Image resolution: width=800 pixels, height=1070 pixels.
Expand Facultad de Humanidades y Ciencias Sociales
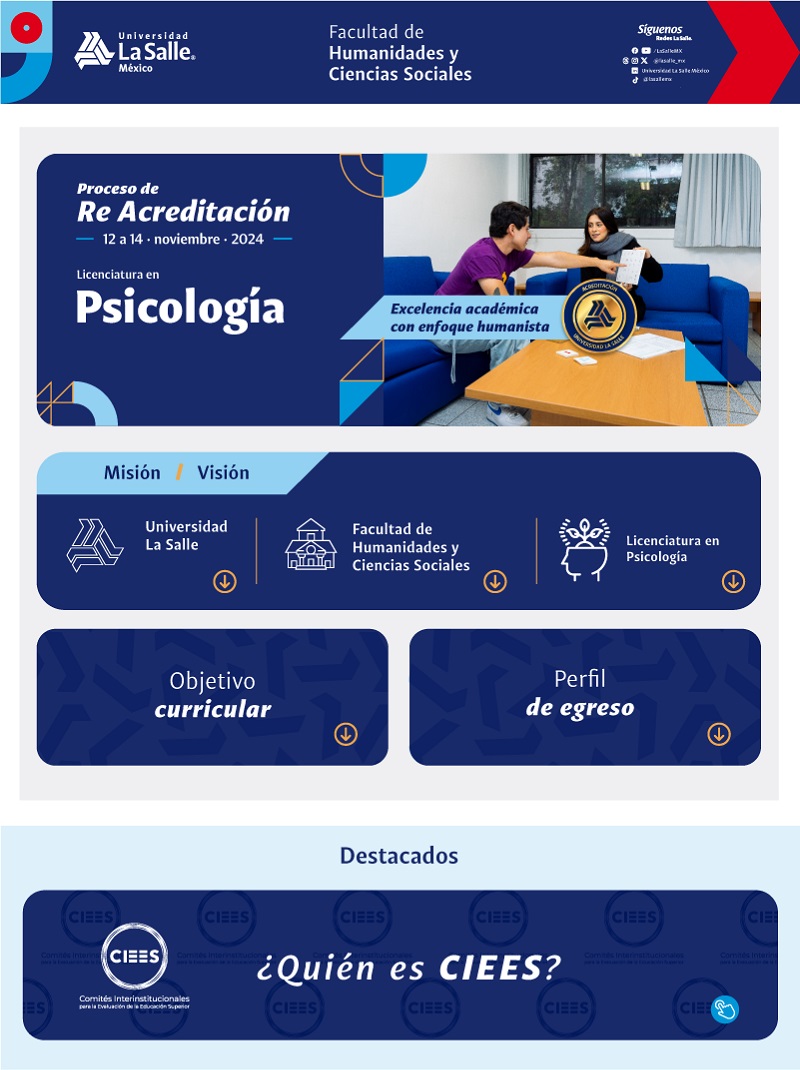495,581
